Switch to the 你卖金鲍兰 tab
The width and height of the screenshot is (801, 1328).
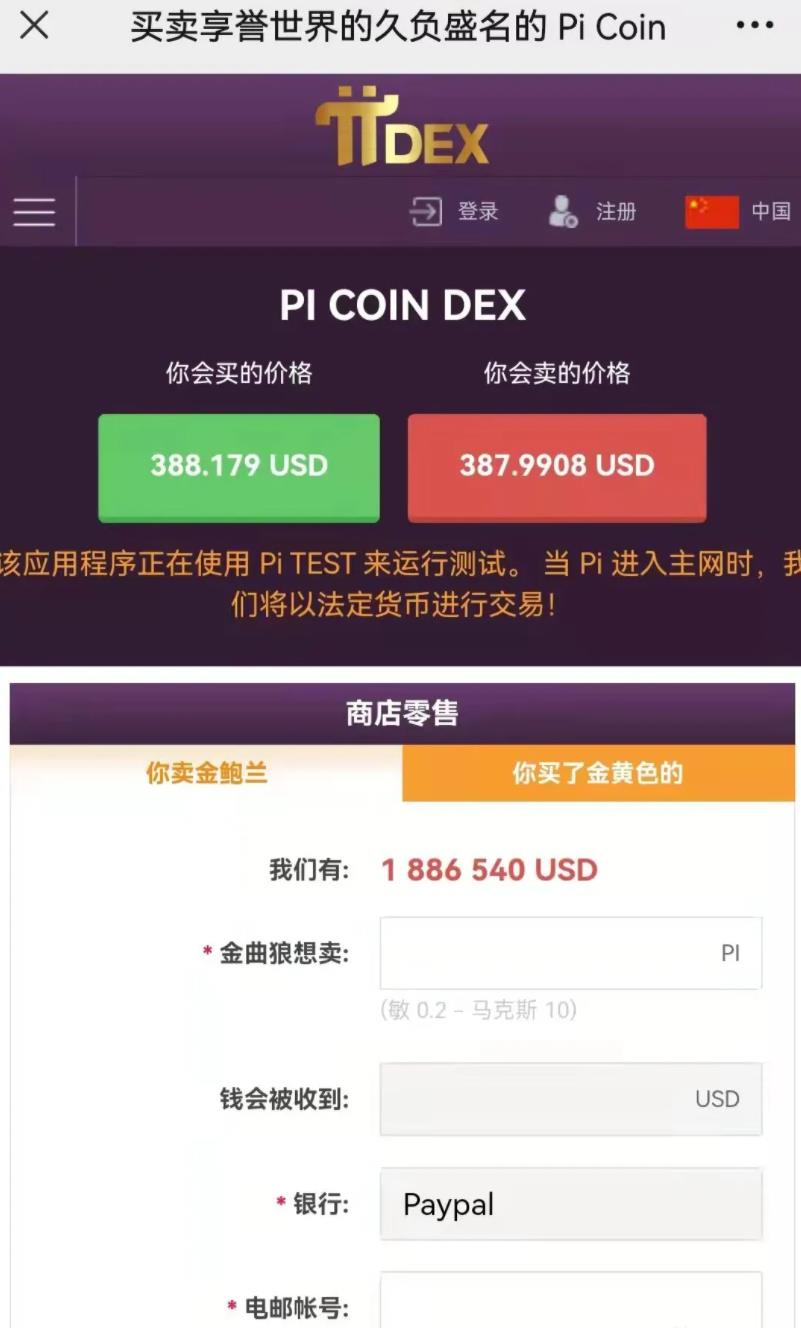coord(206,773)
